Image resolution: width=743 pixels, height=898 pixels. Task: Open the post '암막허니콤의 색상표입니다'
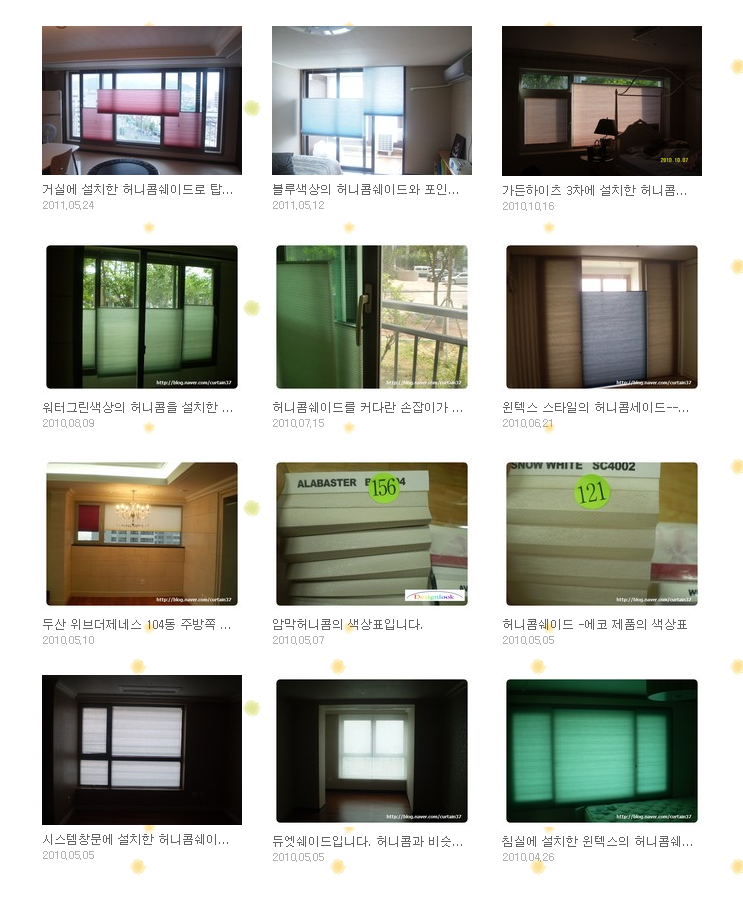coord(347,624)
